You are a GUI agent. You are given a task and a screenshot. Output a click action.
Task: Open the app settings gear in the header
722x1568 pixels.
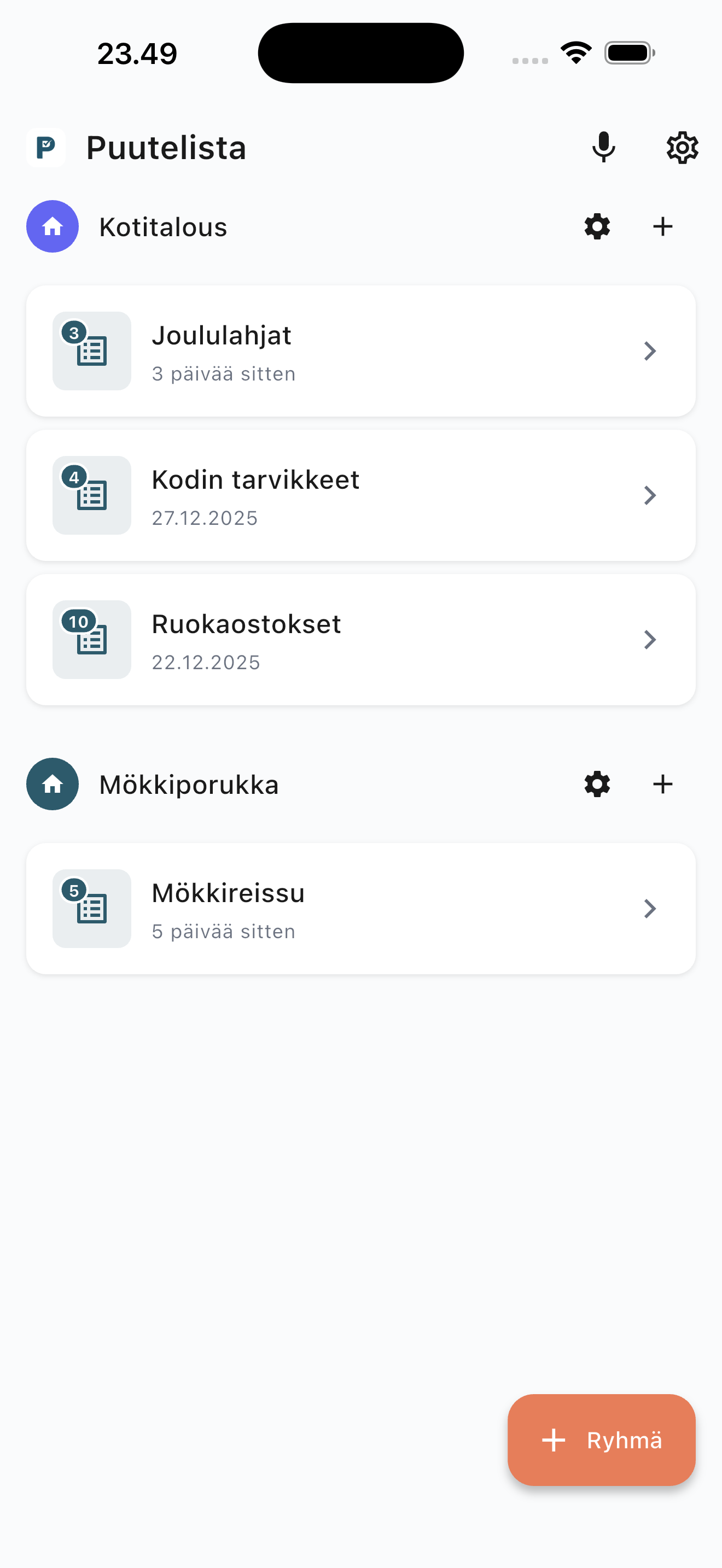[x=682, y=147]
